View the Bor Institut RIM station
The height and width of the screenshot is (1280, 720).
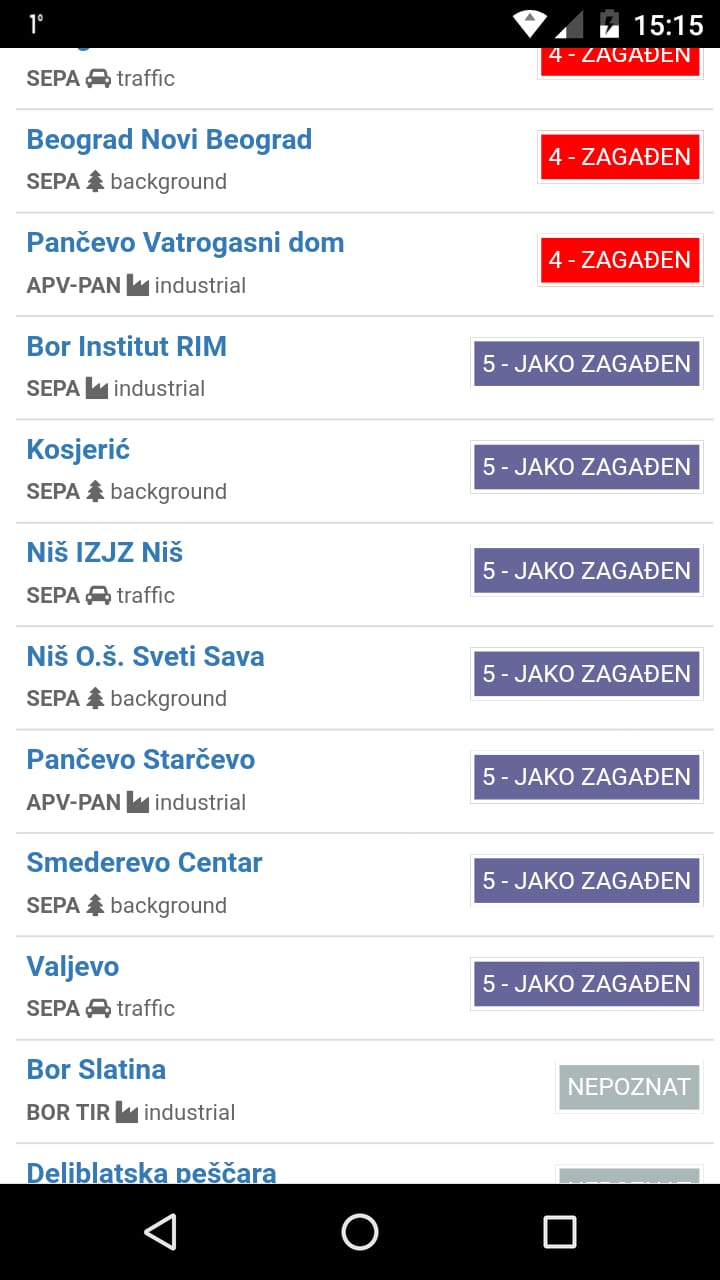click(x=127, y=347)
